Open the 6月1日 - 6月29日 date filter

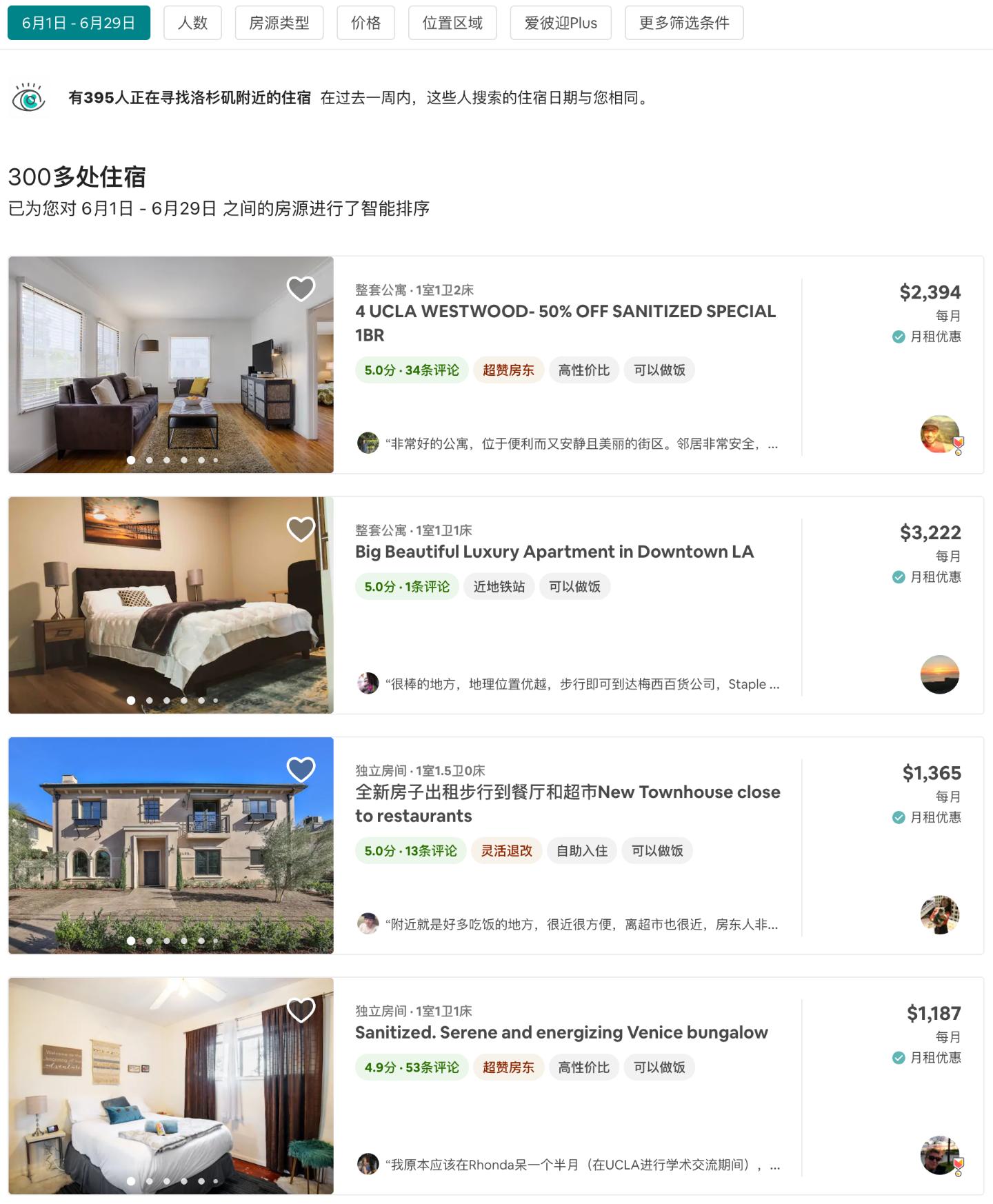click(79, 23)
